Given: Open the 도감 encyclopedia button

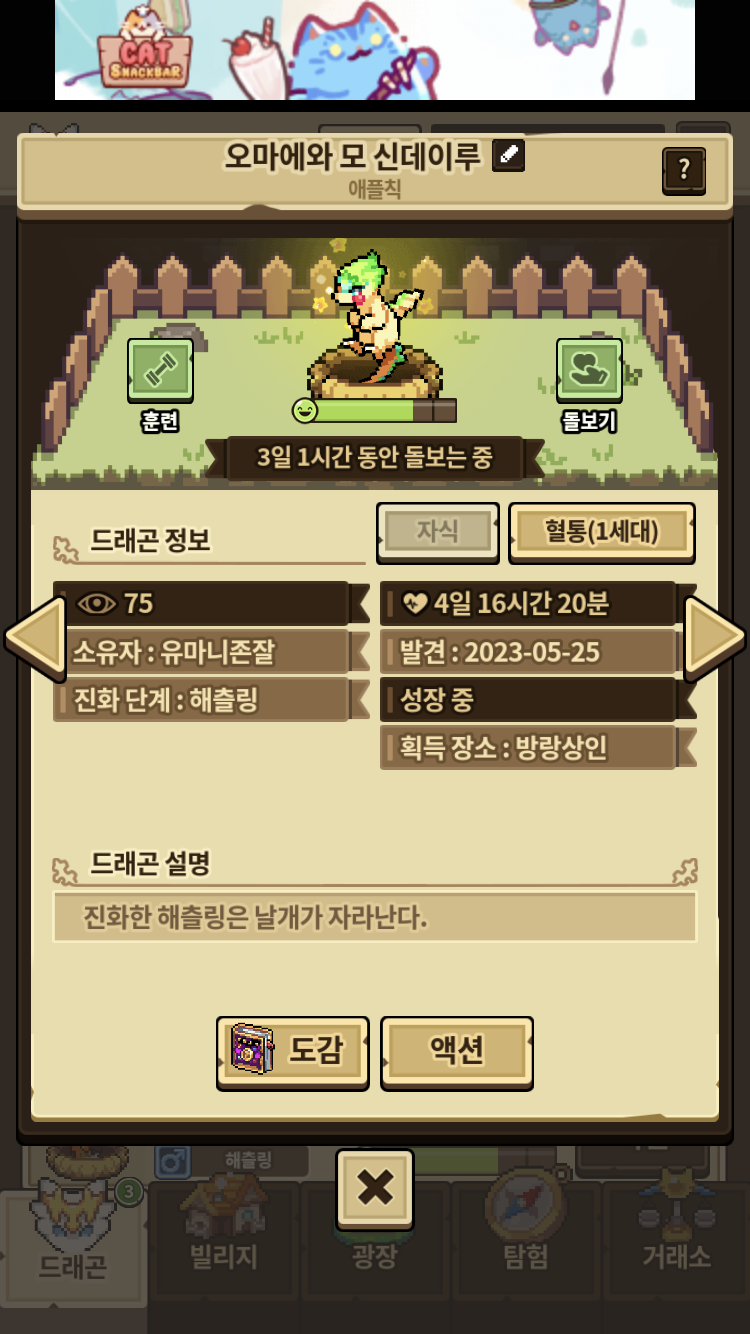Looking at the screenshot, I should 292,1051.
